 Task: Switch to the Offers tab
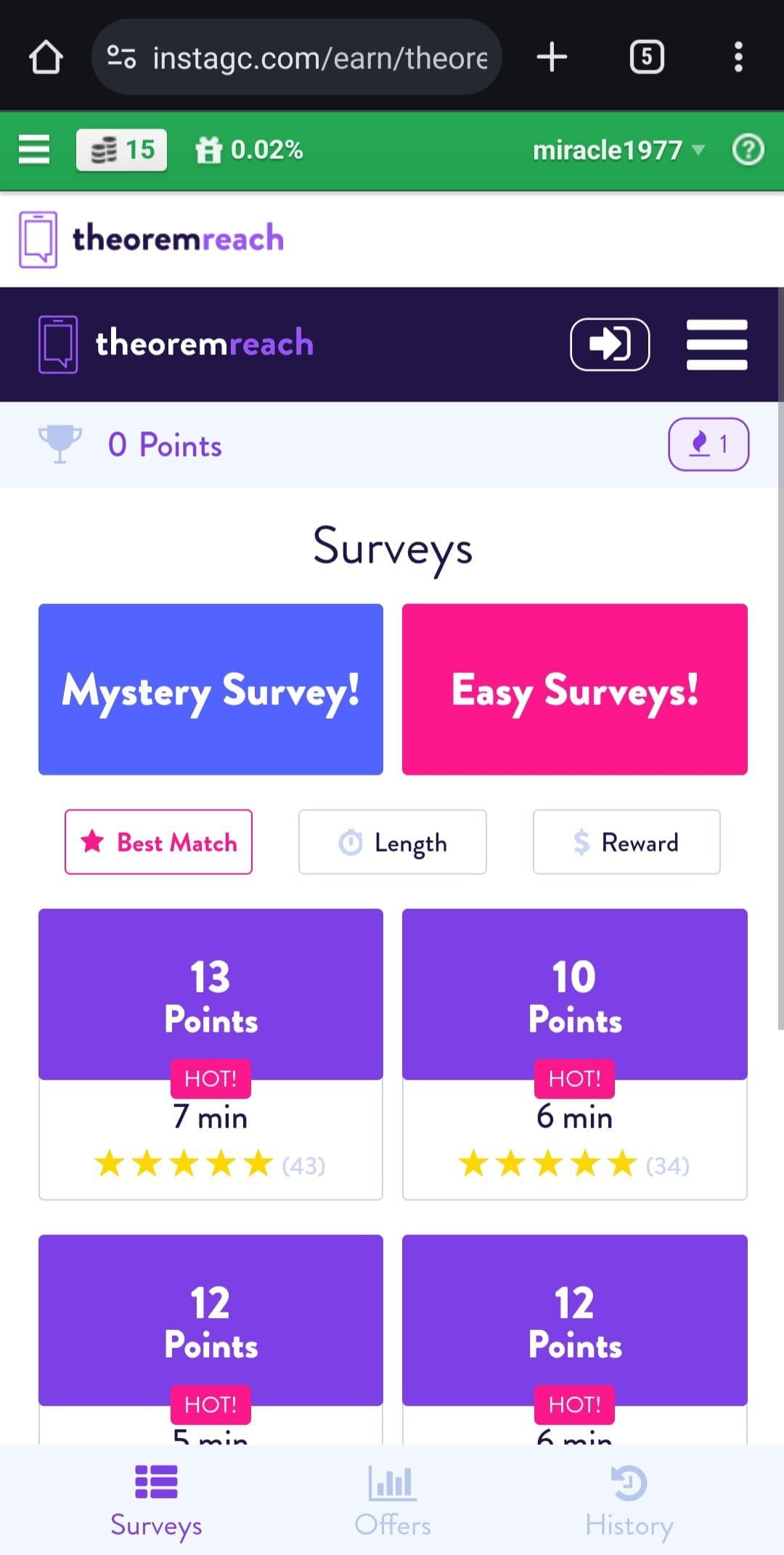tap(393, 1501)
